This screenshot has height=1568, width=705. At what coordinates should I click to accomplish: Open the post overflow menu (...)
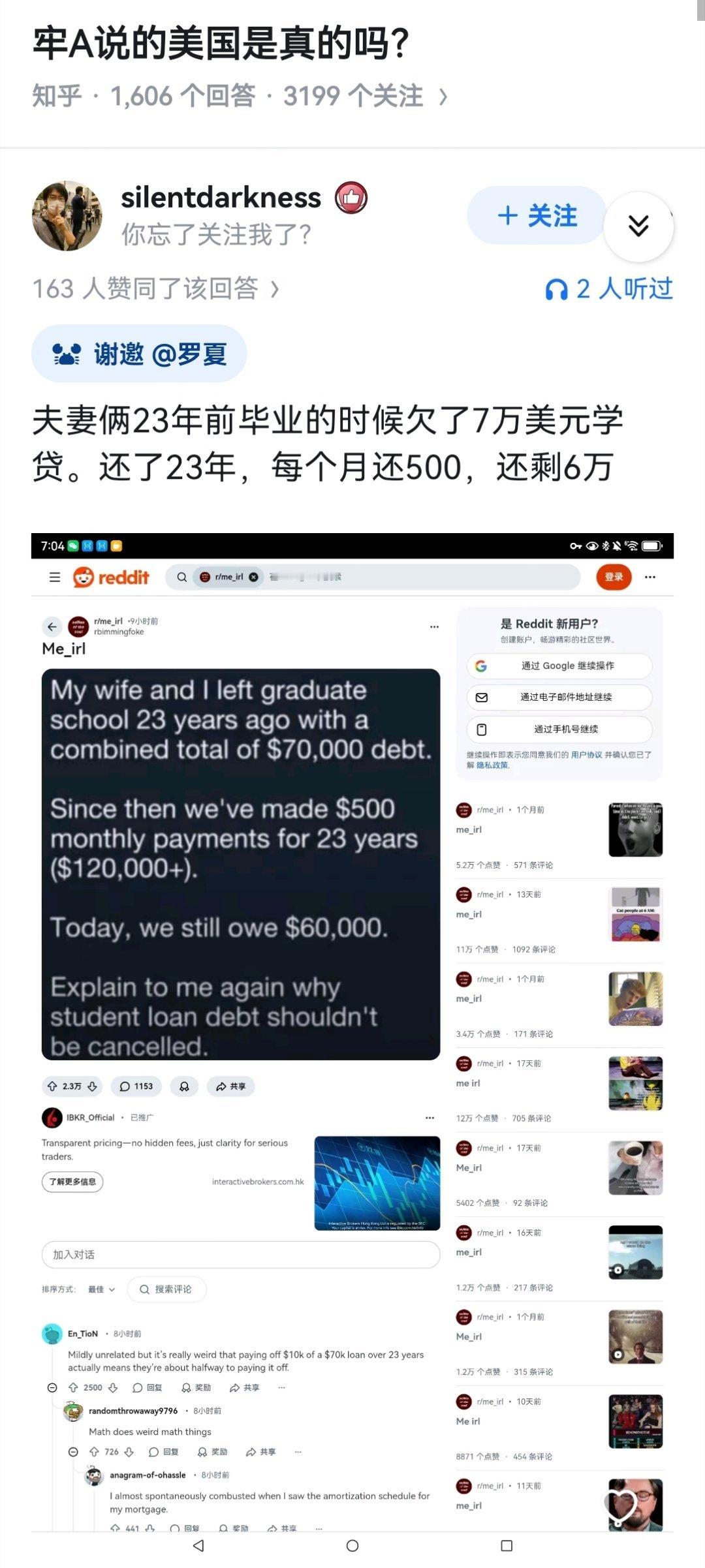click(x=434, y=626)
